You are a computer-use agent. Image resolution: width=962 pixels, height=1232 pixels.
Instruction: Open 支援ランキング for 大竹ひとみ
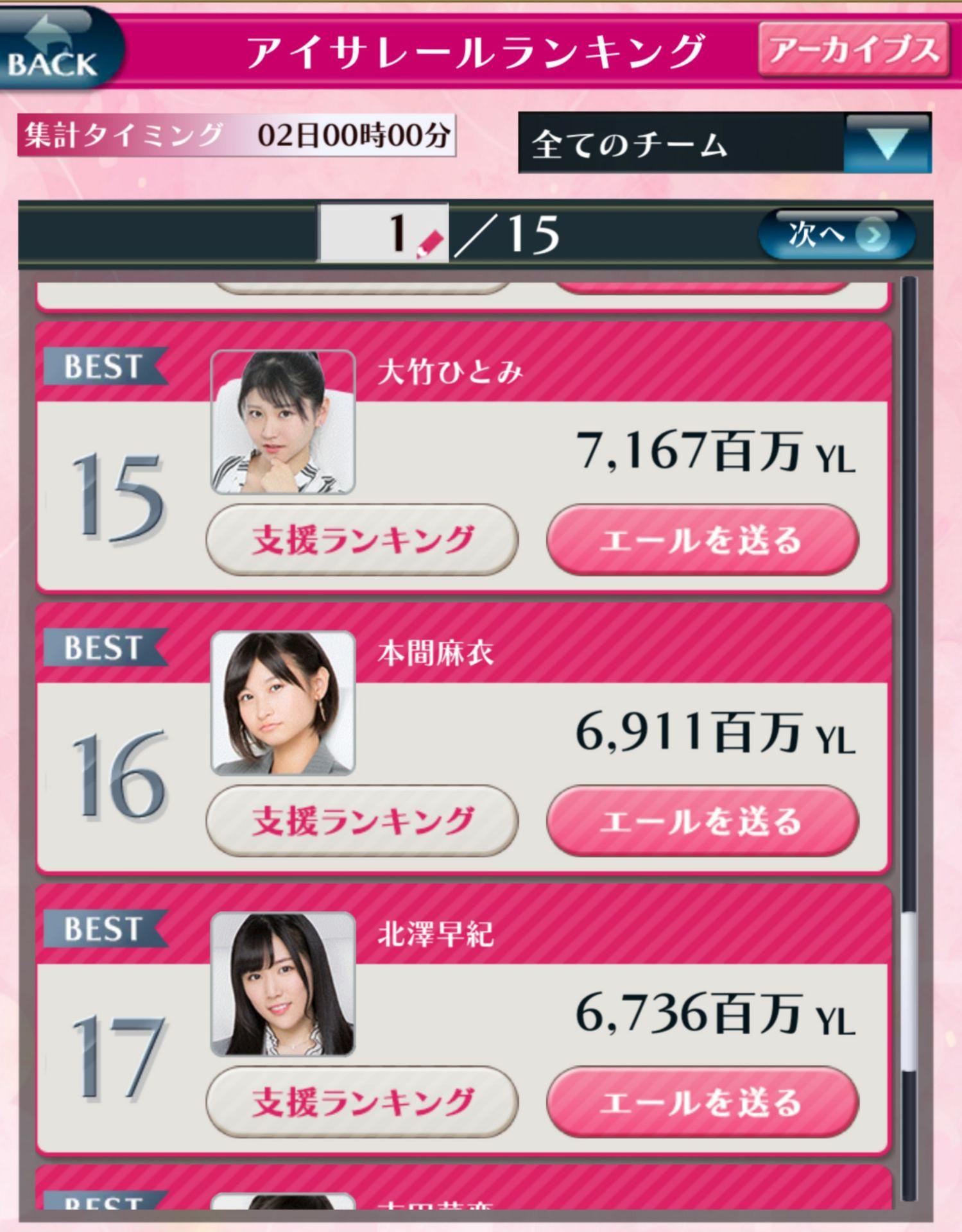[362, 540]
